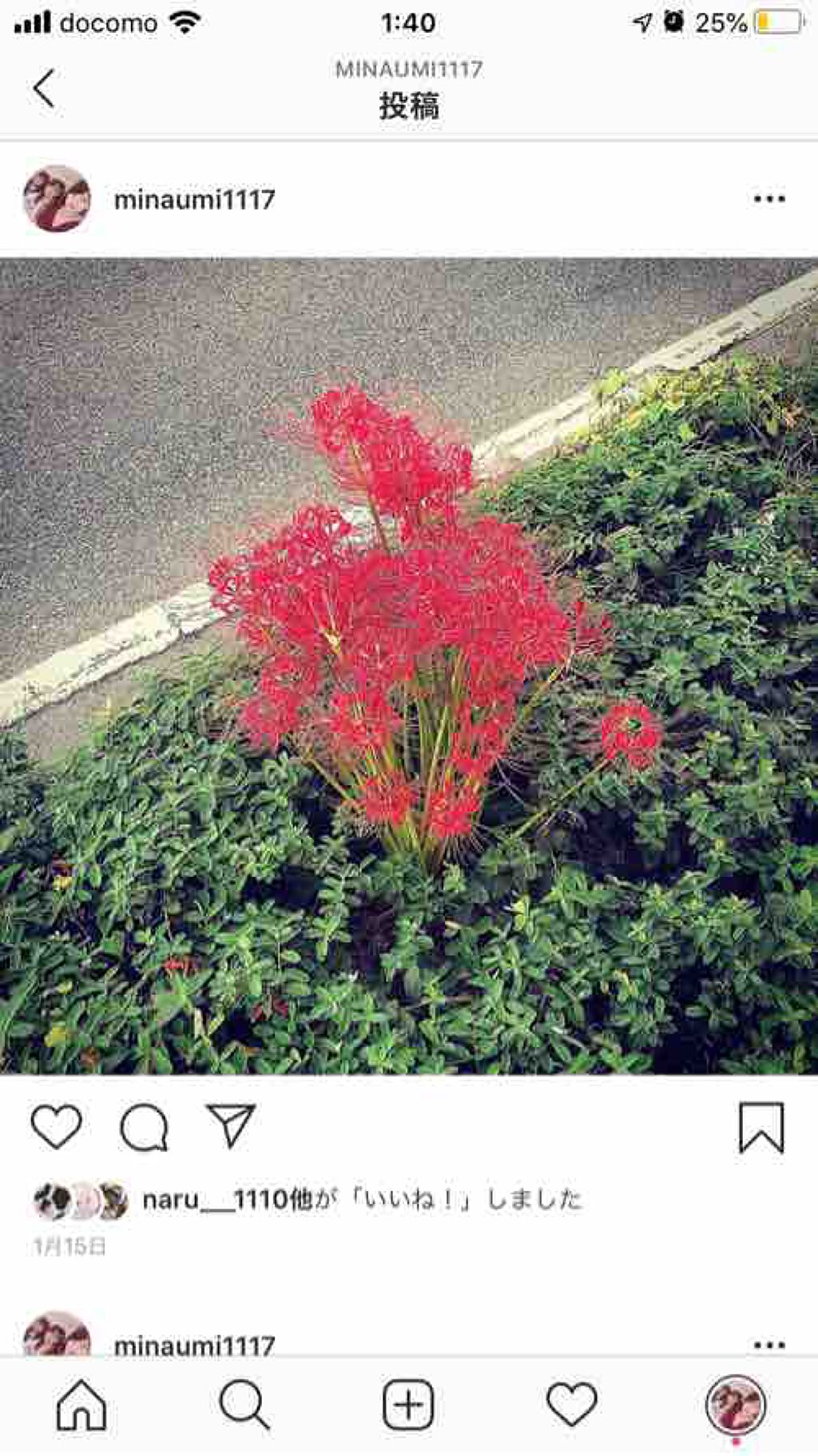Bookmark the red flower post
The image size is (818, 1456).
(x=760, y=1127)
